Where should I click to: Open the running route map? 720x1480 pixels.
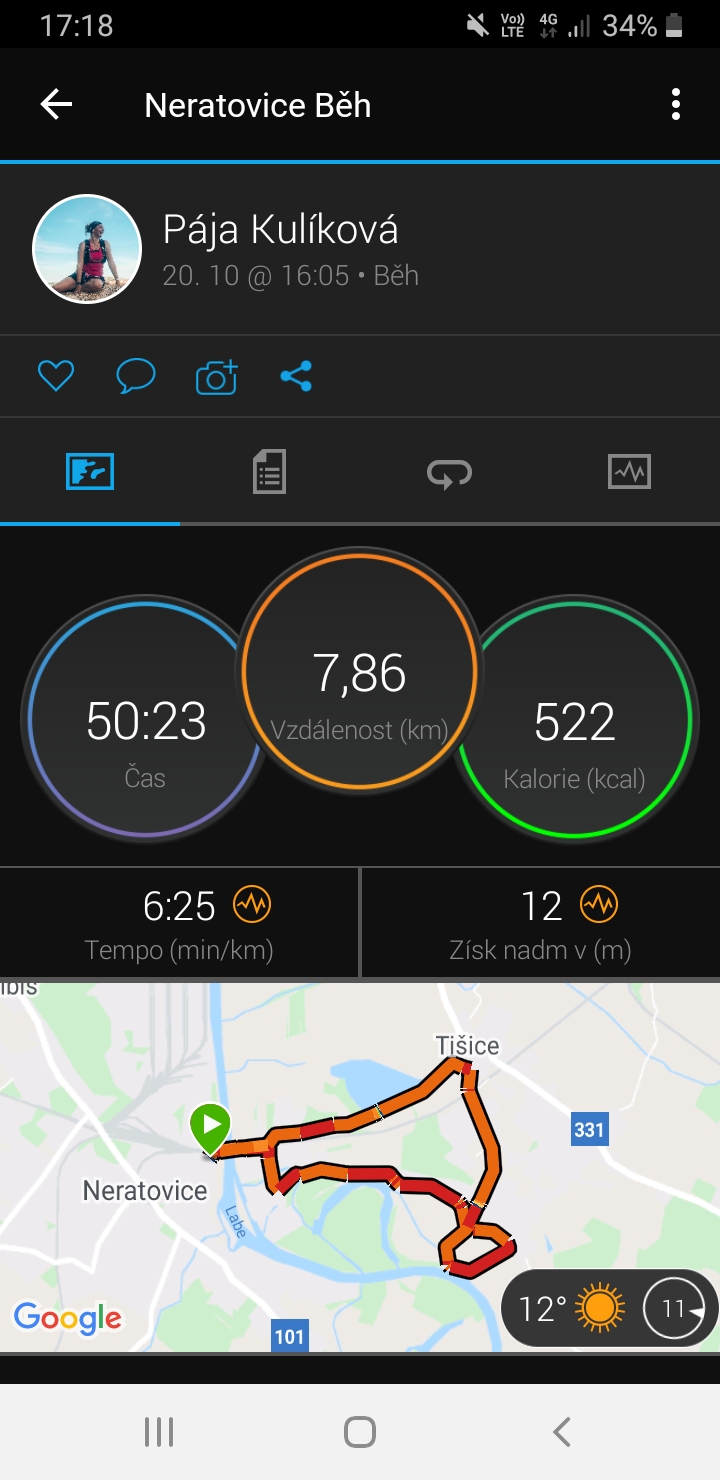pos(360,1166)
